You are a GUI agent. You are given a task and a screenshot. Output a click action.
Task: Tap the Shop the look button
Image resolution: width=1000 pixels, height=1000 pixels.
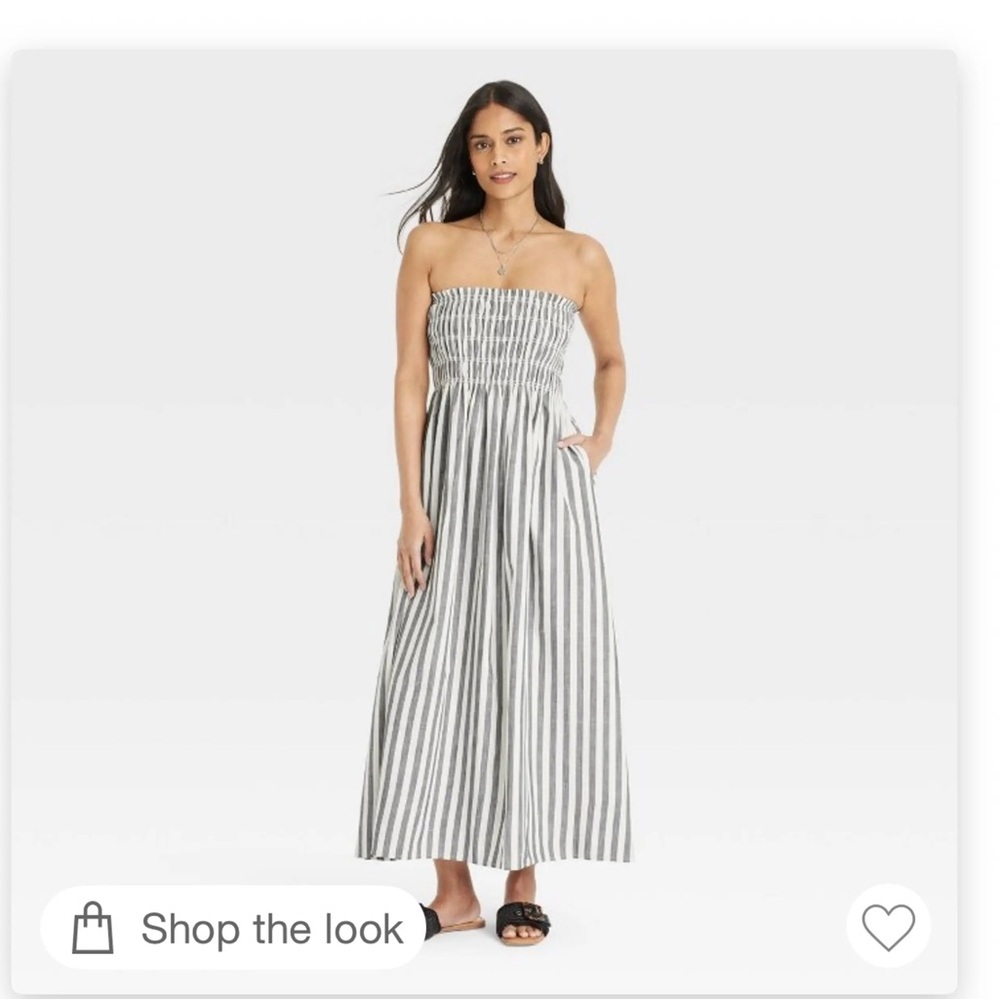[x=233, y=927]
